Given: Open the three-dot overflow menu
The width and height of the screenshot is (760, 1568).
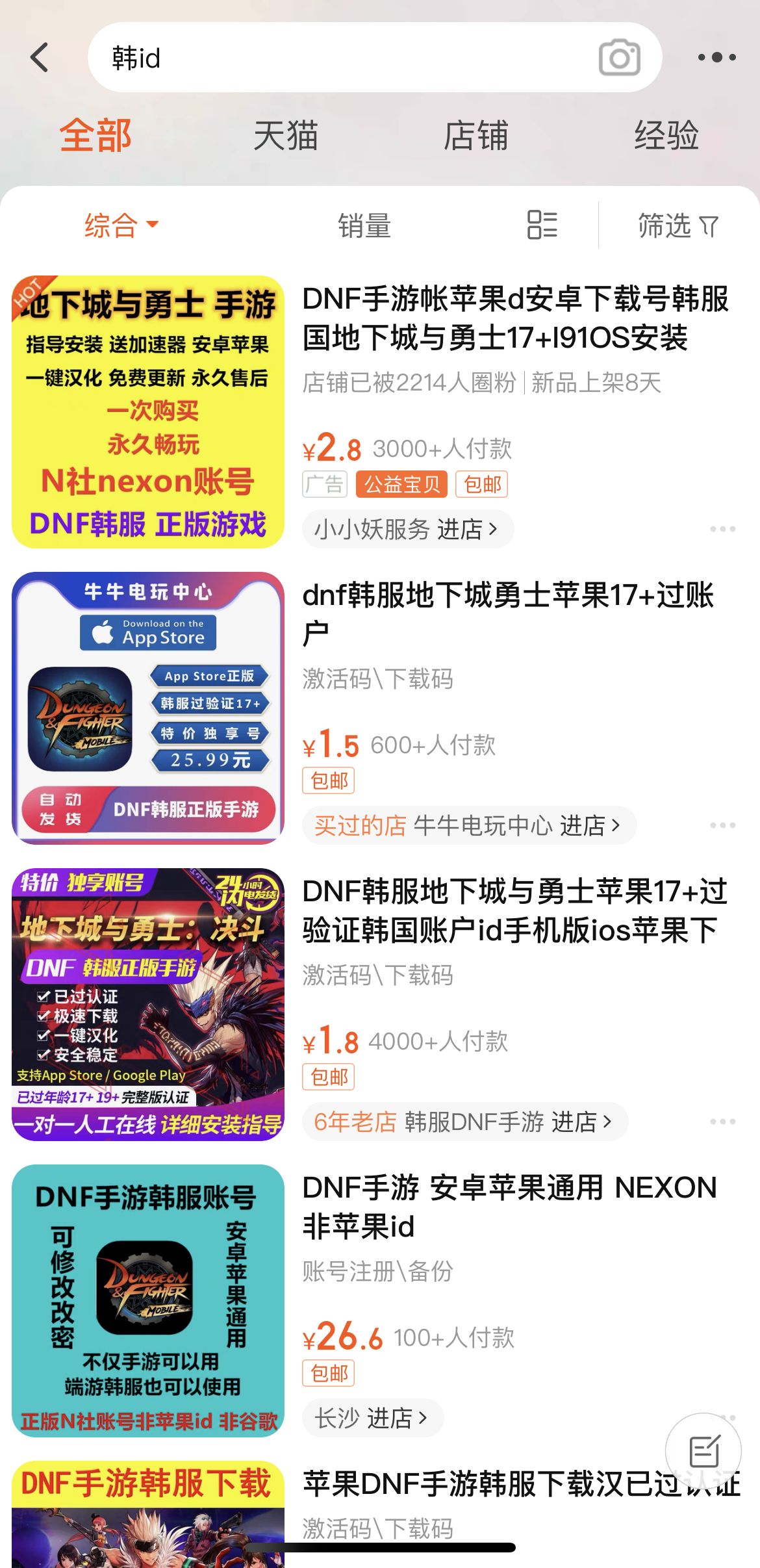Looking at the screenshot, I should [716, 57].
